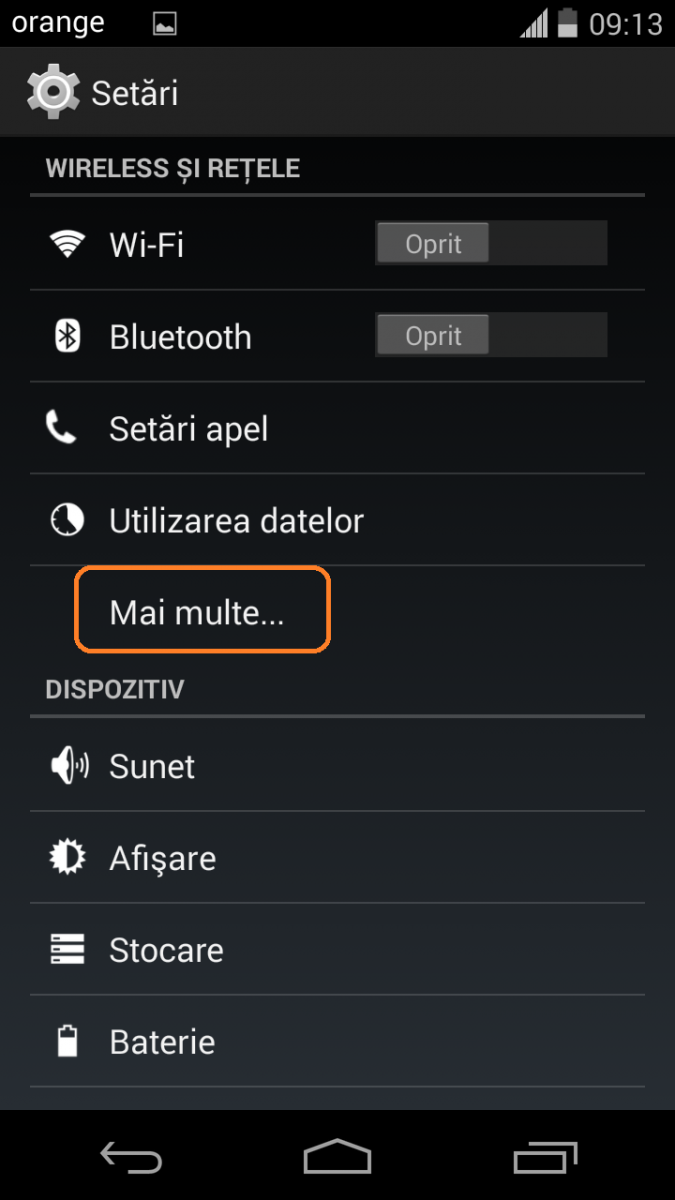675x1200 pixels.
Task: Open Stocare settings
Action: [x=166, y=951]
